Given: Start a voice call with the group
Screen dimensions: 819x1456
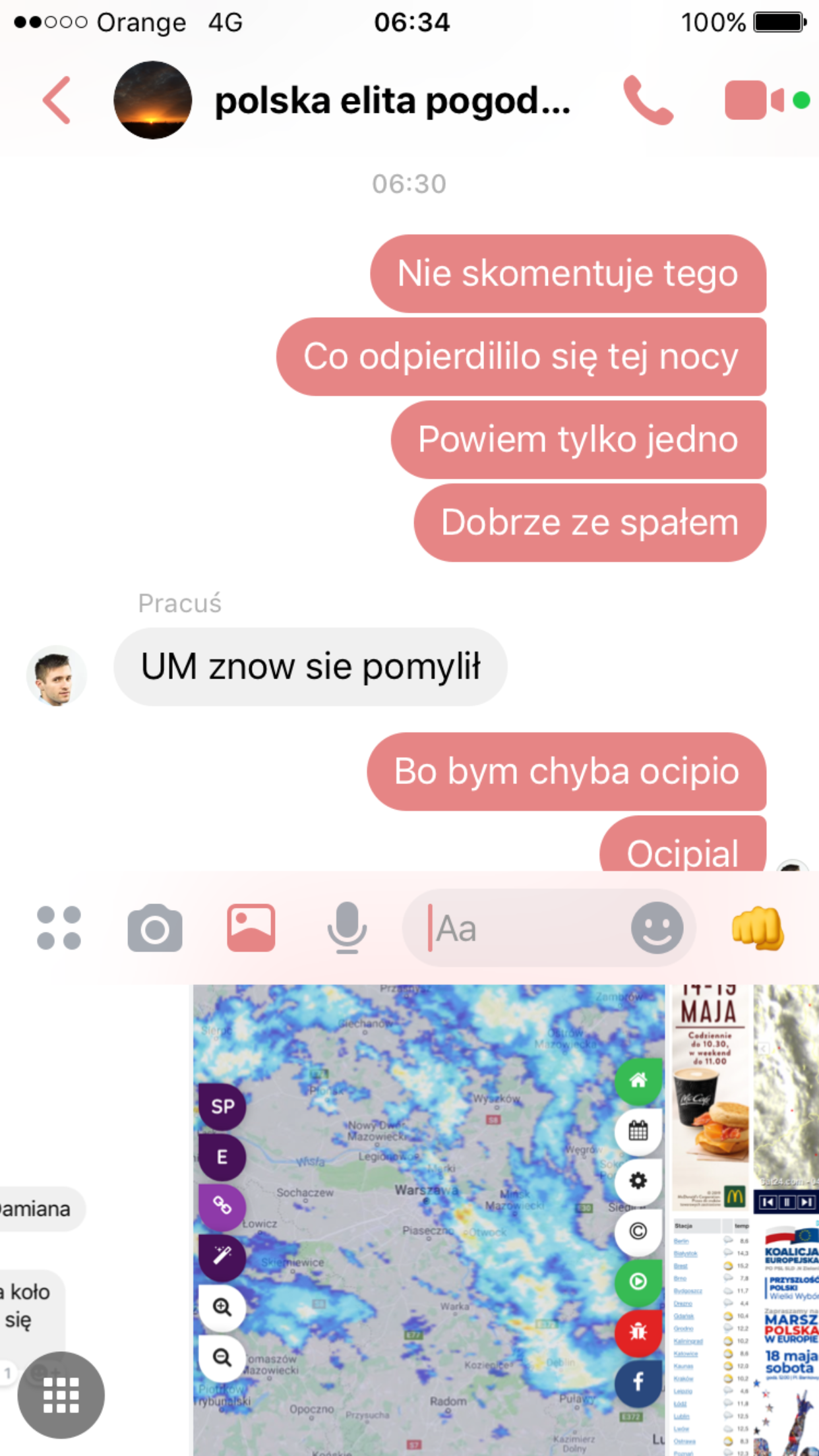Looking at the screenshot, I should (648, 101).
